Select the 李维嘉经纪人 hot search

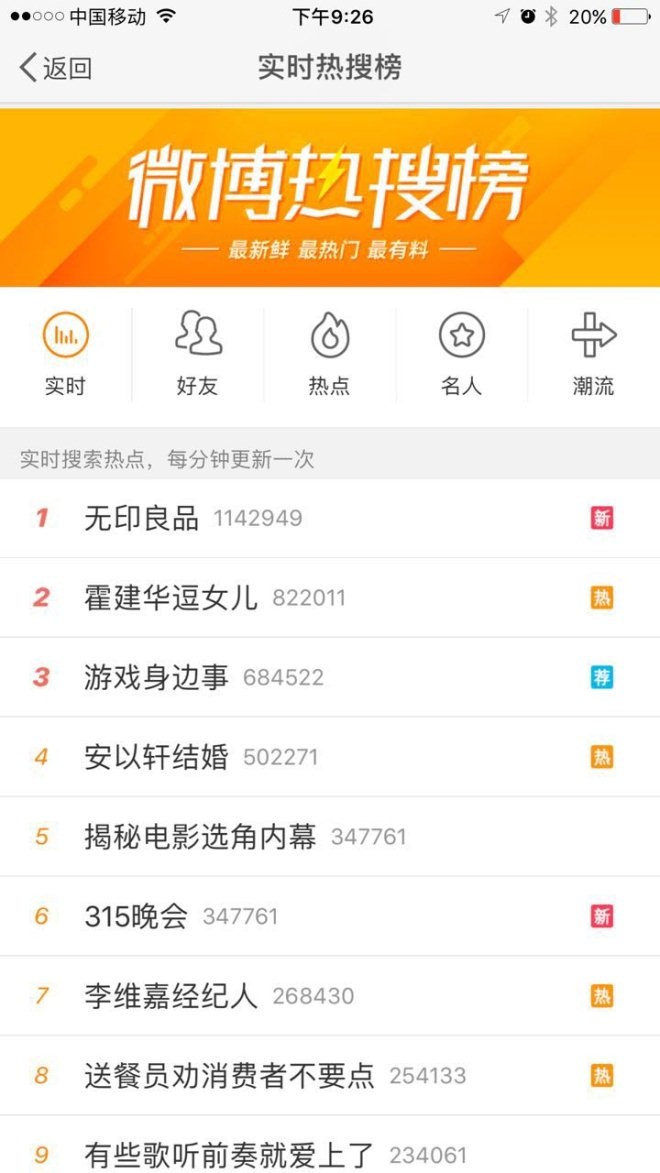click(x=171, y=996)
